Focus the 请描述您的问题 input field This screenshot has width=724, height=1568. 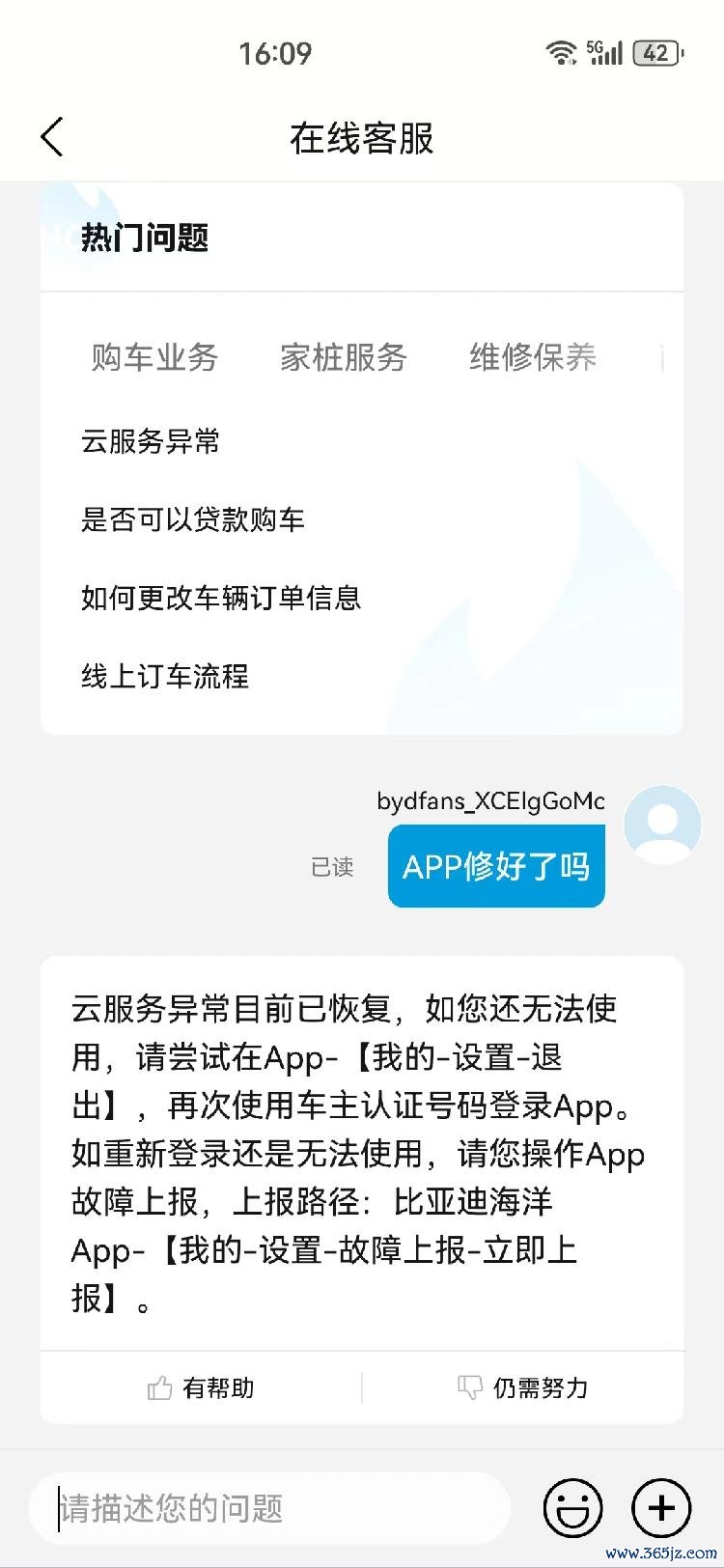point(270,1507)
